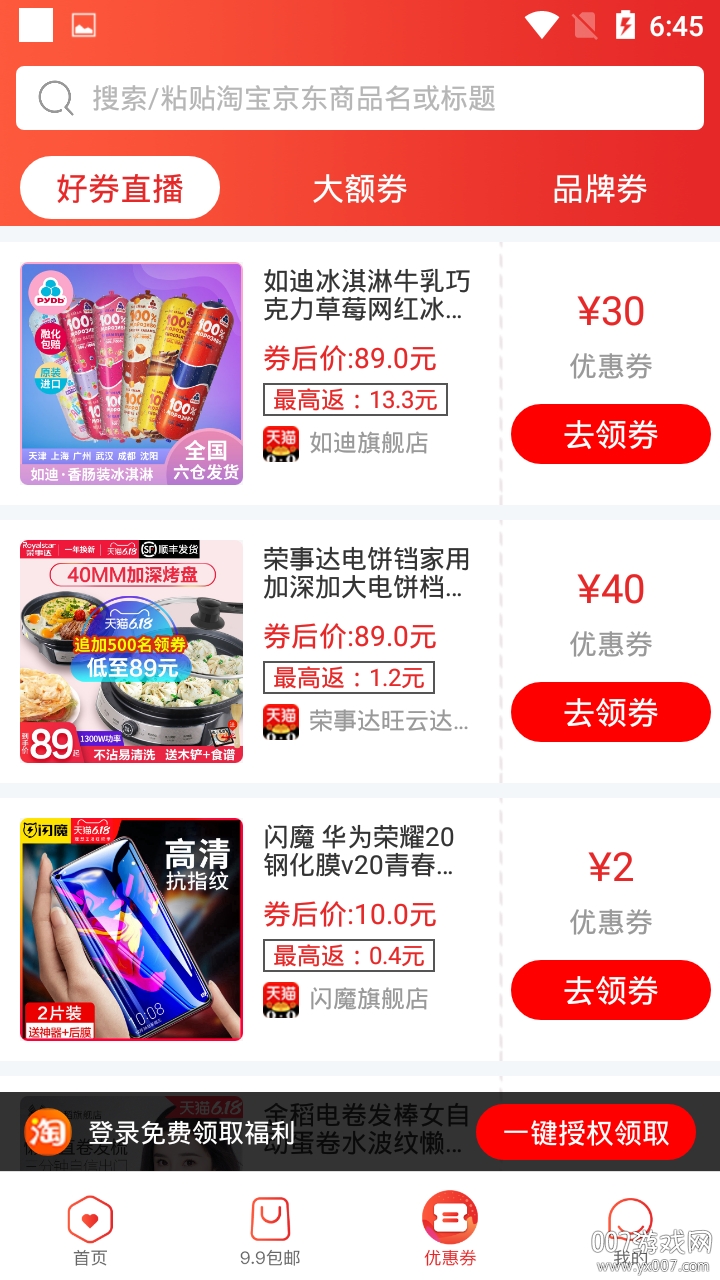Switch to the 品牌券 tab
This screenshot has width=720, height=1280.
point(600,188)
